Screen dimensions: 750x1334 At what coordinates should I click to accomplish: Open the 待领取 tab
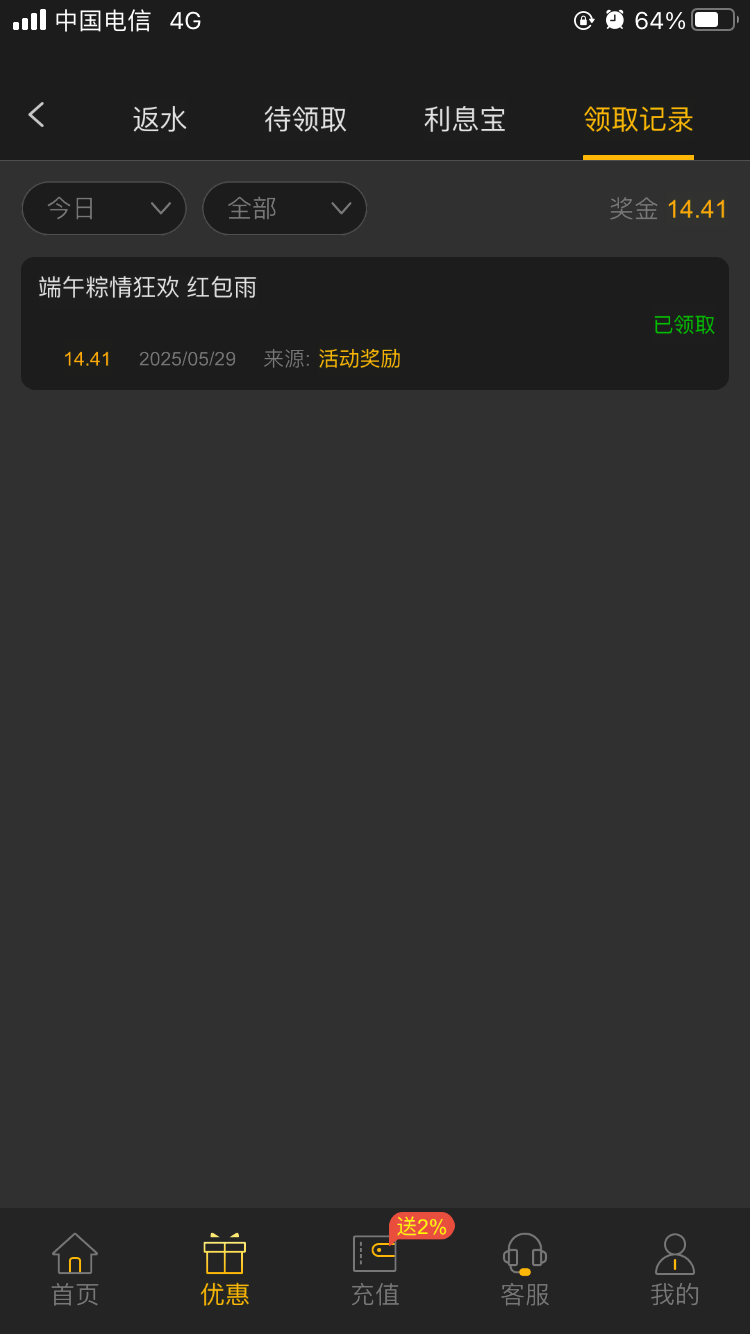coord(306,120)
